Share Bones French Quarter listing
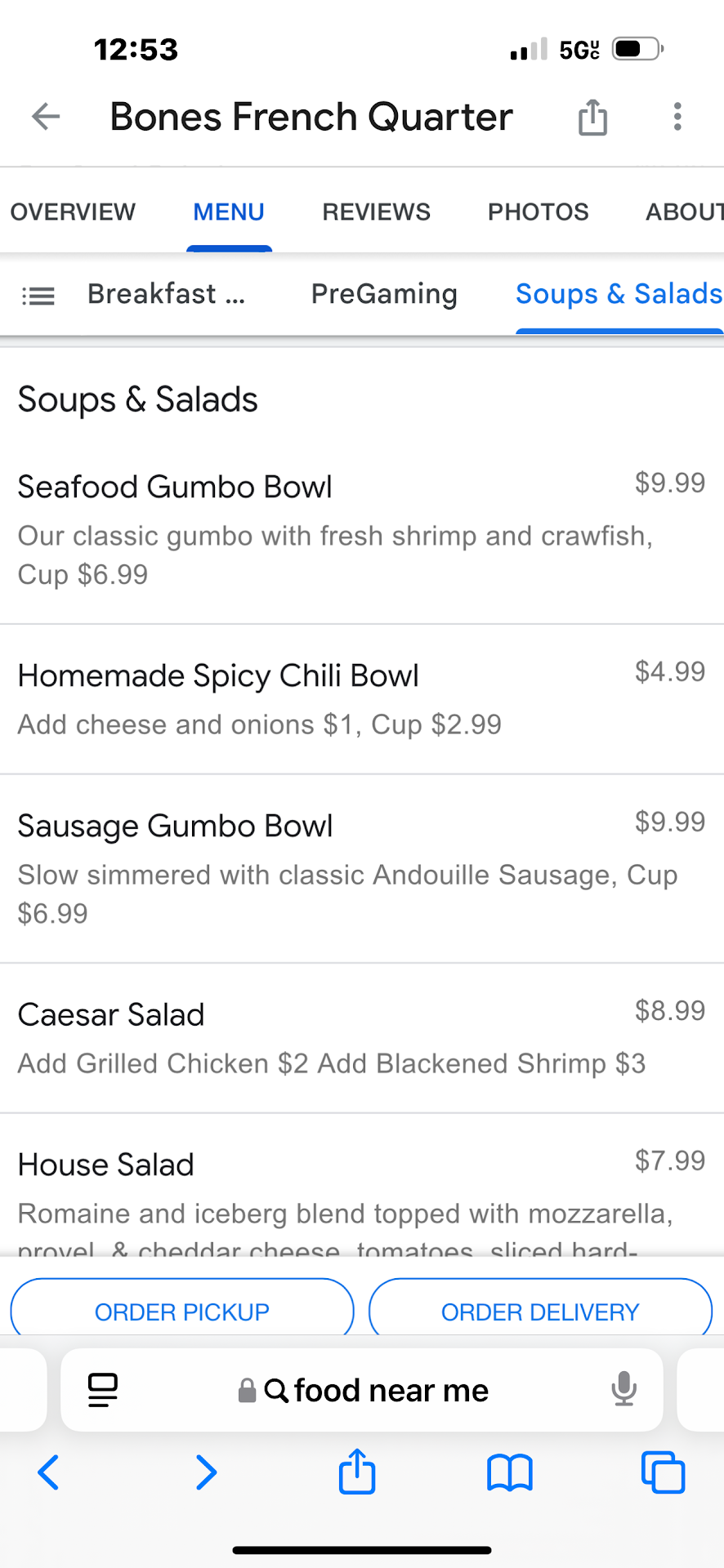The height and width of the screenshot is (1568, 724). coord(592,117)
